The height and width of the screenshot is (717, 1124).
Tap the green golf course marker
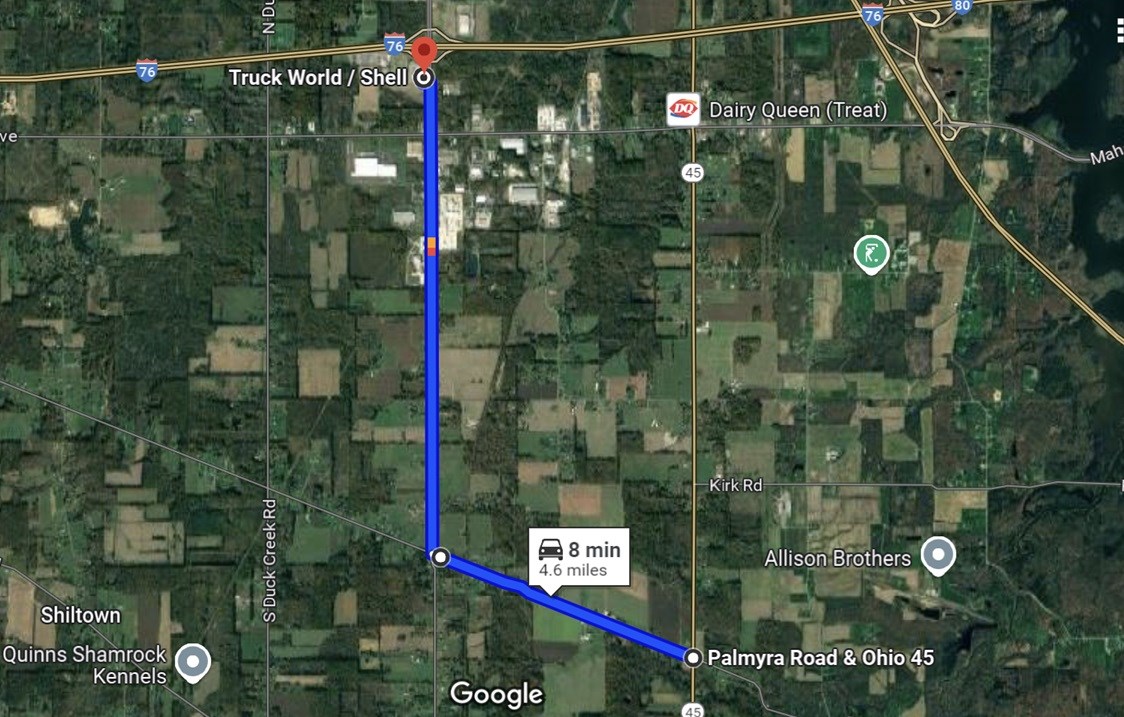pyautogui.click(x=872, y=253)
